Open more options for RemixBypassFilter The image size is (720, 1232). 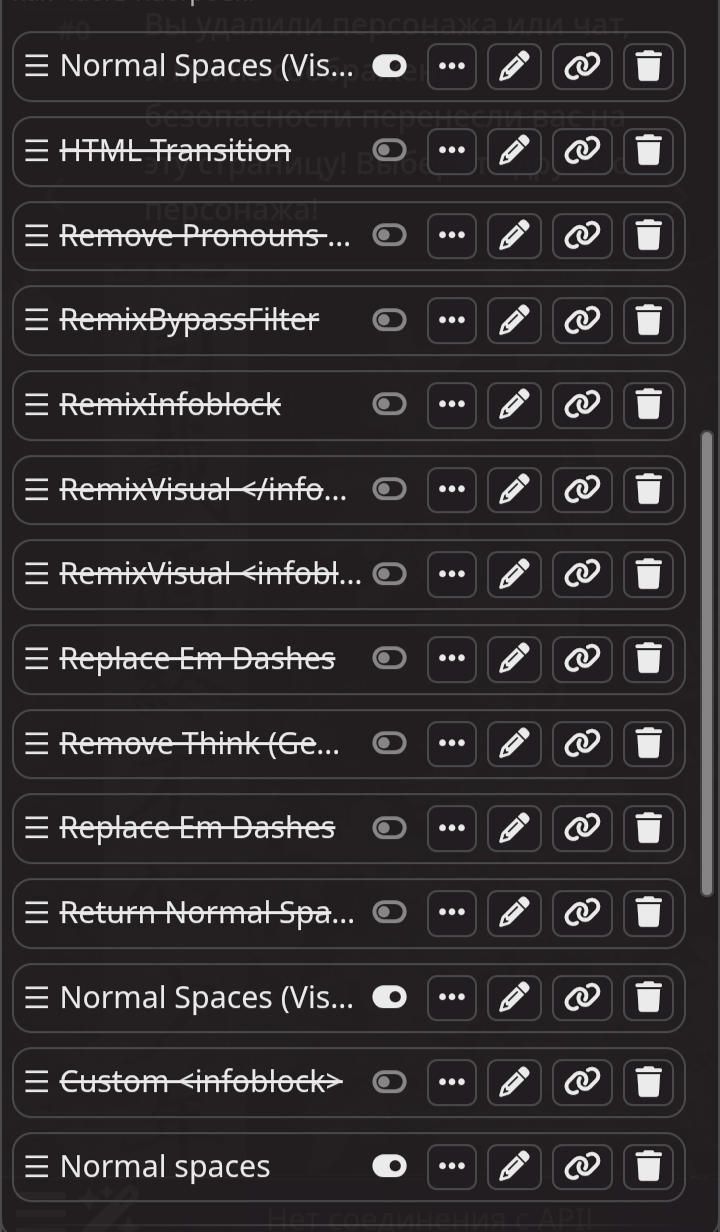[452, 320]
